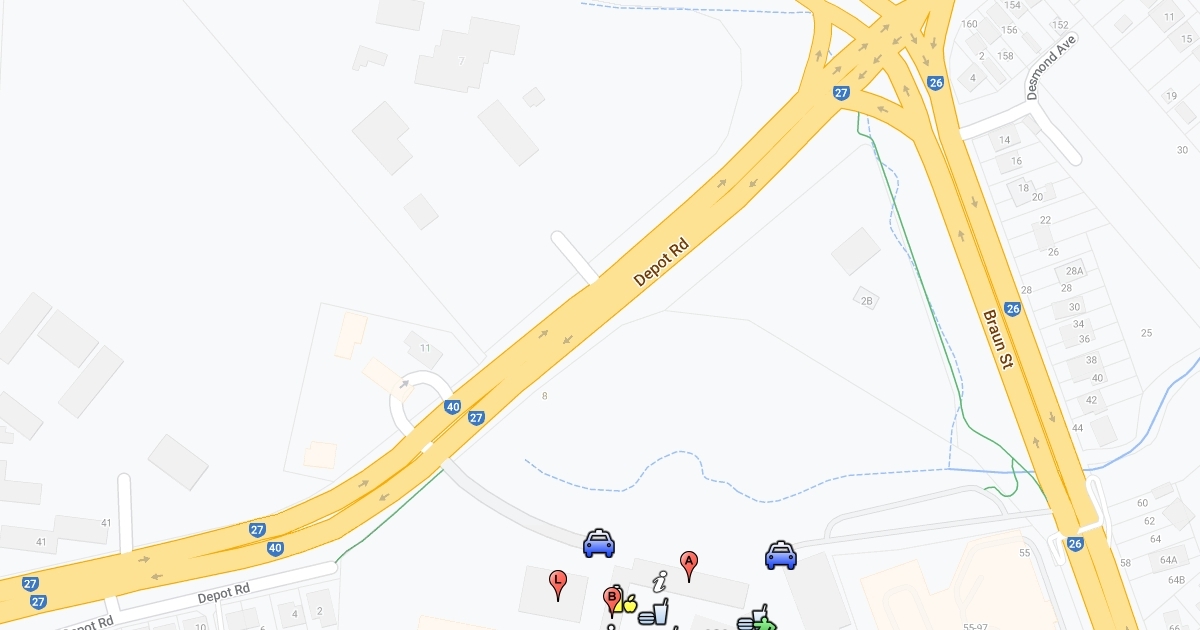The height and width of the screenshot is (630, 1200).
Task: Open the red marker labeled B
Action: [x=611, y=599]
